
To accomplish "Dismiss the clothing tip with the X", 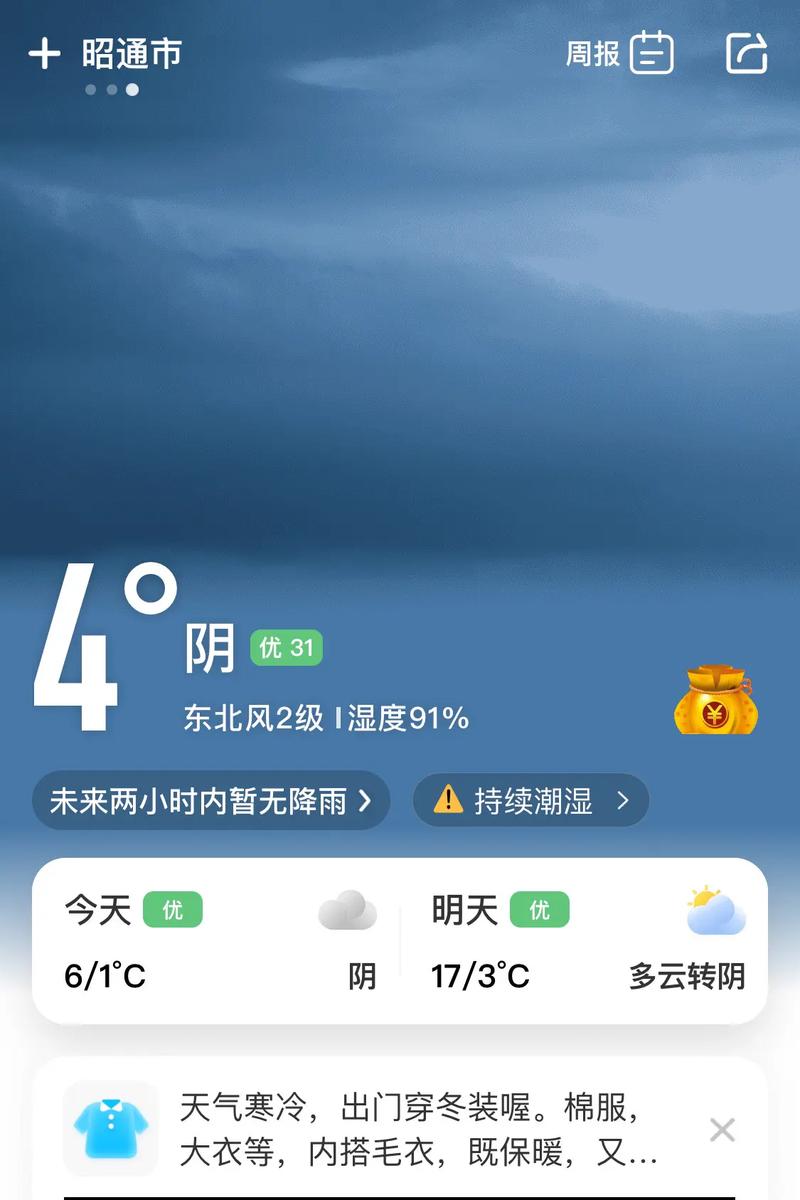I will point(722,1129).
